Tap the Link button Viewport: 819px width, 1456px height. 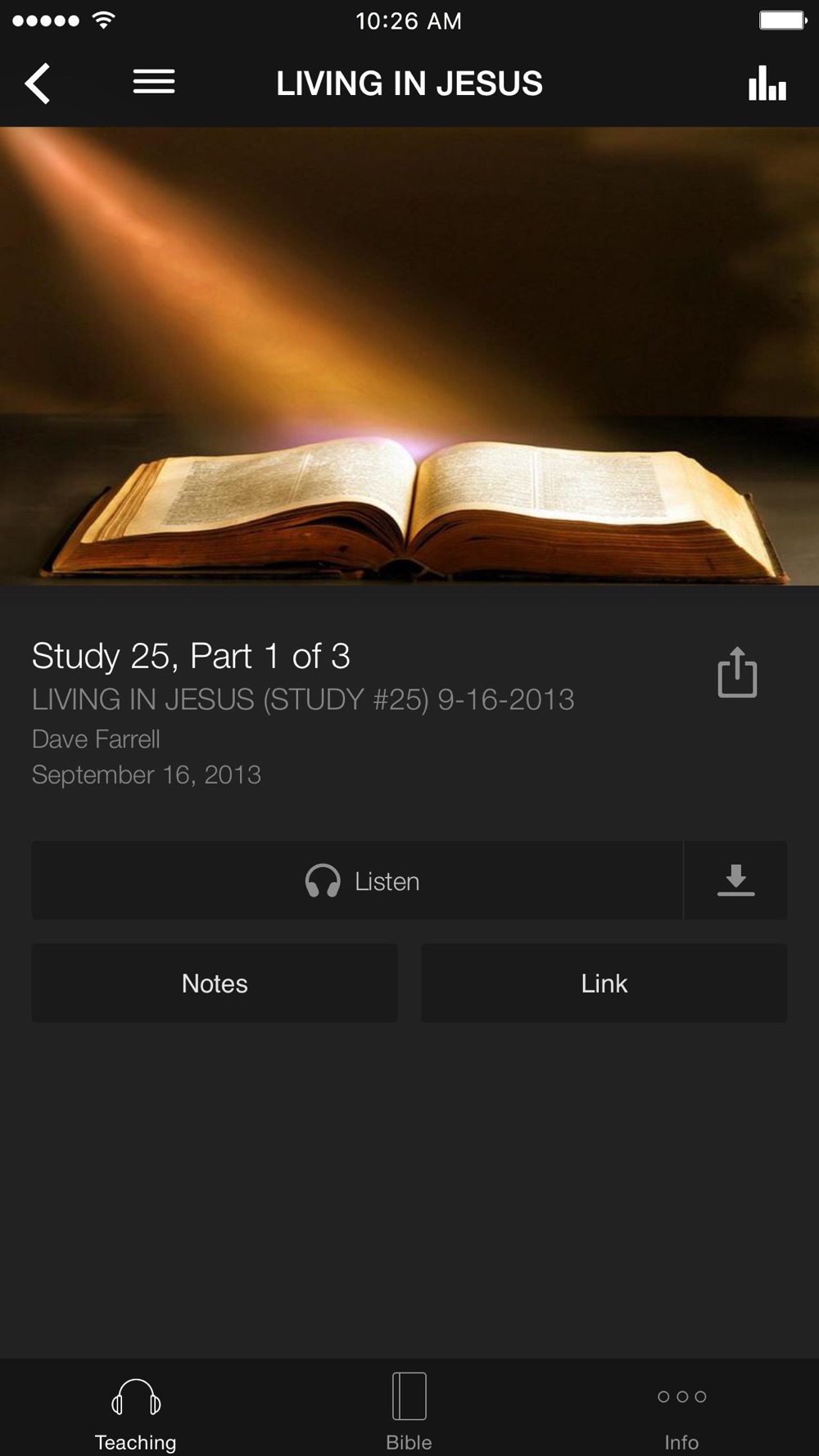point(604,983)
